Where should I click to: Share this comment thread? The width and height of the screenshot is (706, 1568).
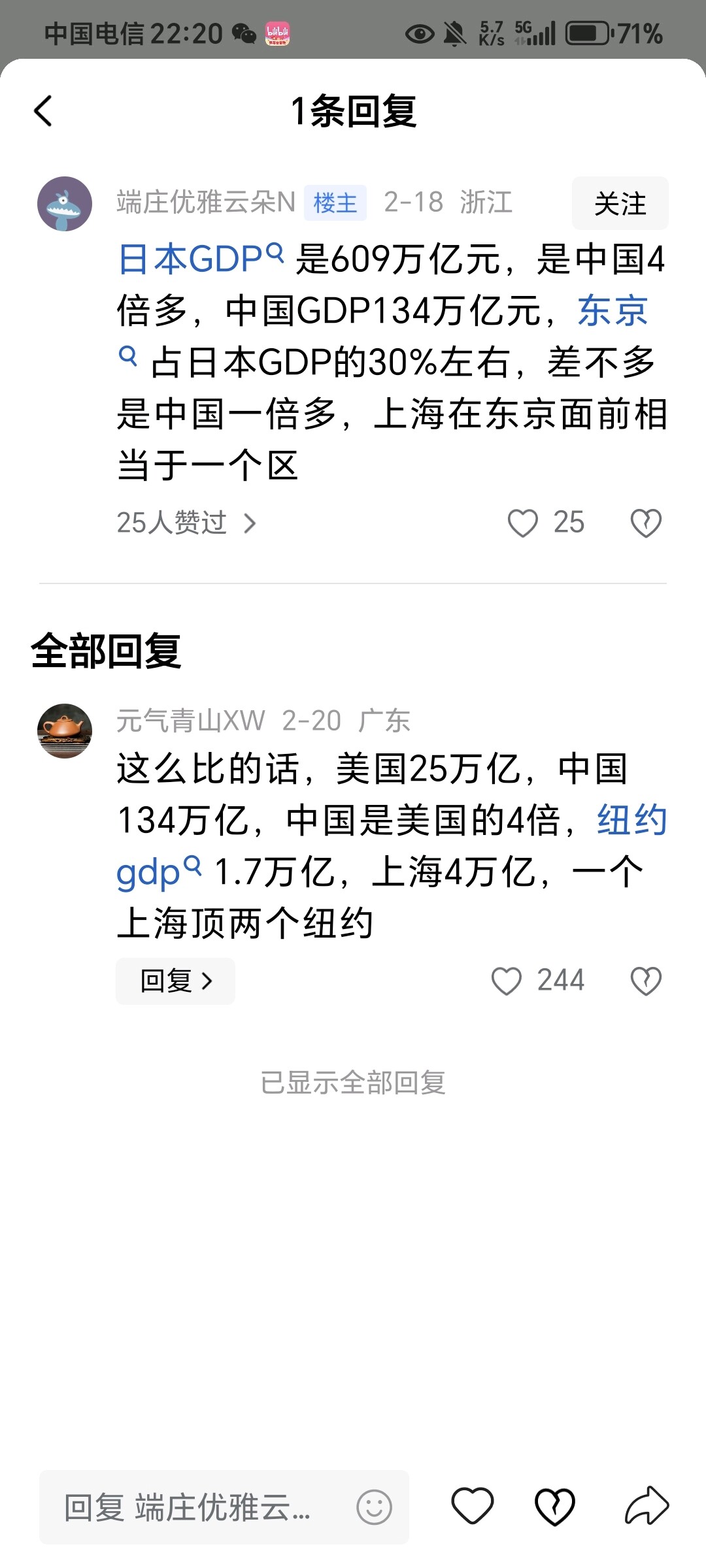pos(647,1506)
